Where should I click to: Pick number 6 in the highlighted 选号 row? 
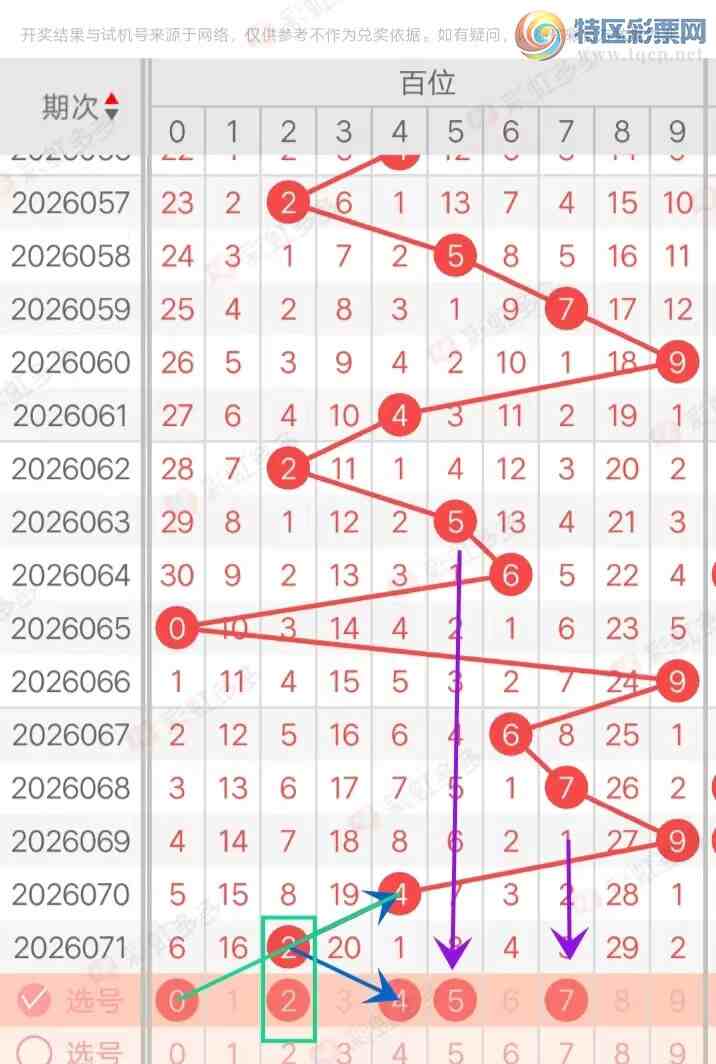(x=511, y=999)
